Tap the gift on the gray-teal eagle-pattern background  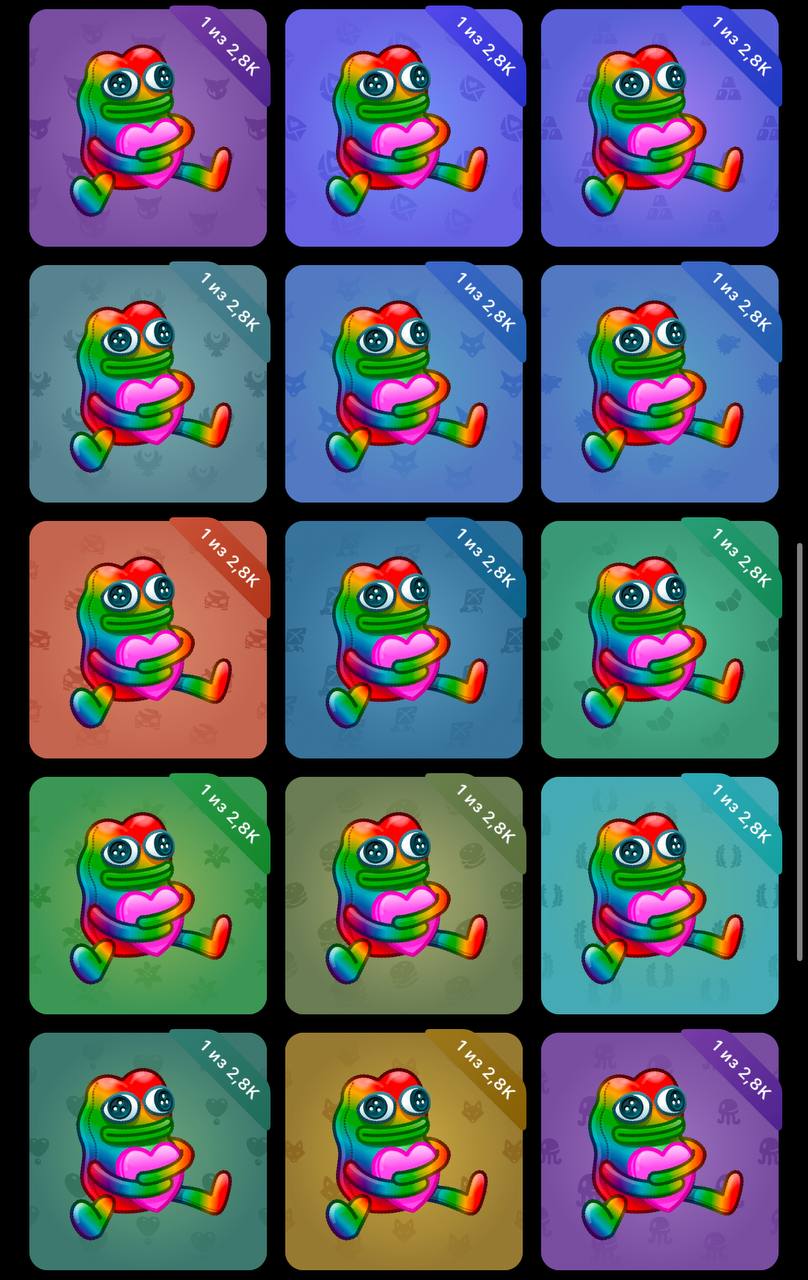point(148,384)
